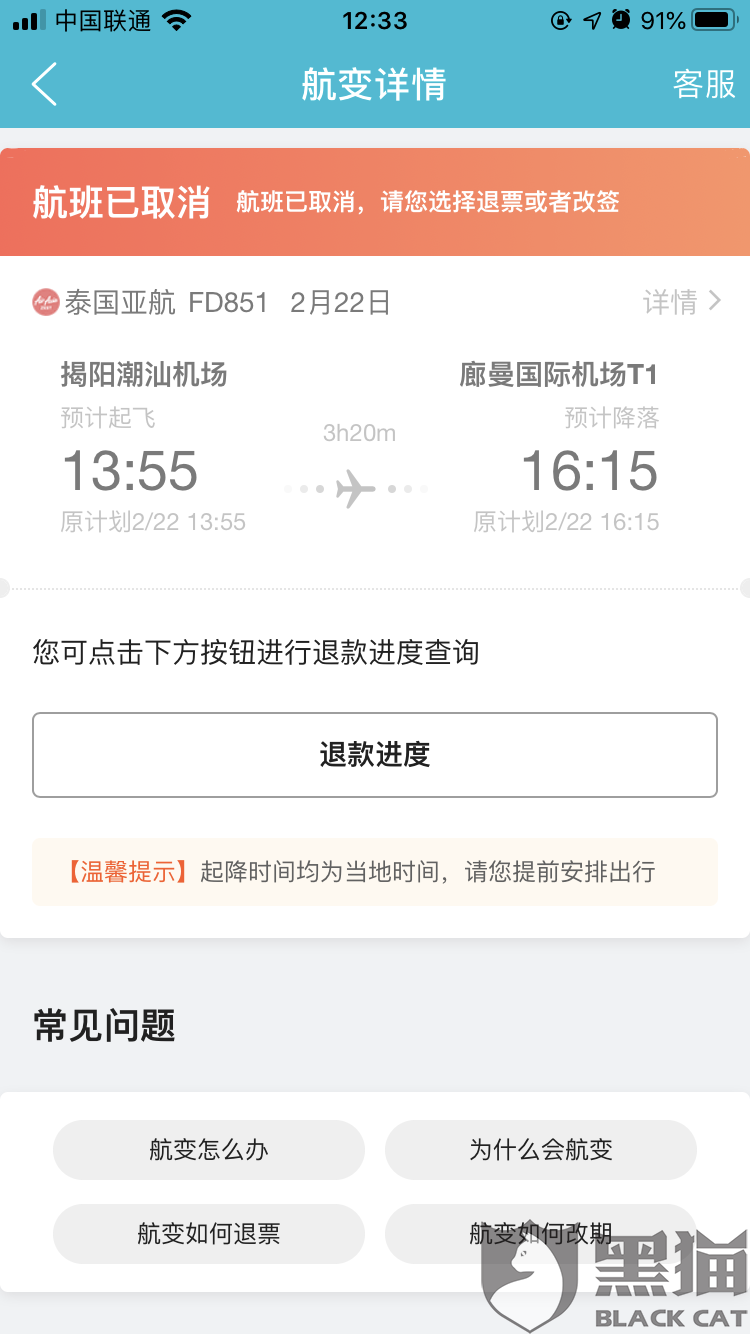This screenshot has height=1334, width=750.
Task: Open 客服 customer service
Action: coord(704,84)
